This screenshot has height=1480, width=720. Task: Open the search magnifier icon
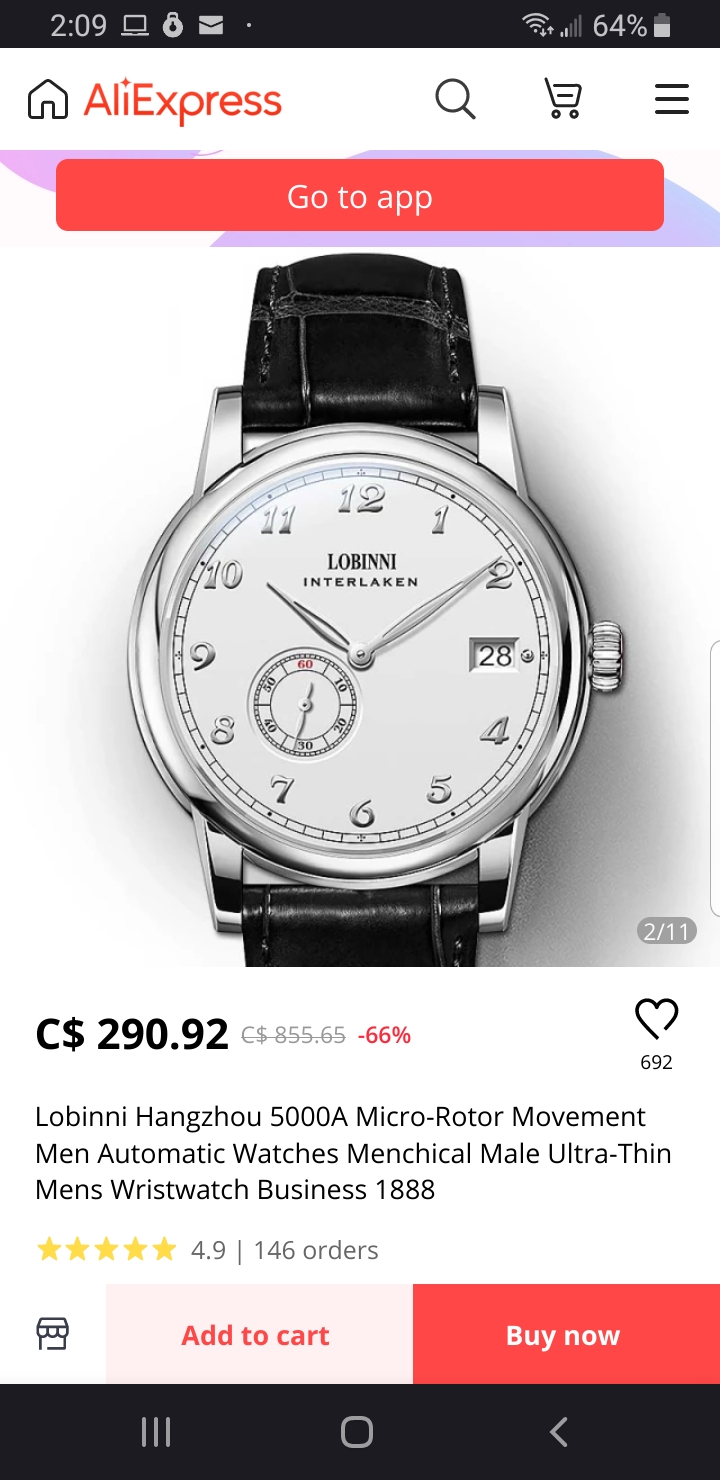point(455,100)
